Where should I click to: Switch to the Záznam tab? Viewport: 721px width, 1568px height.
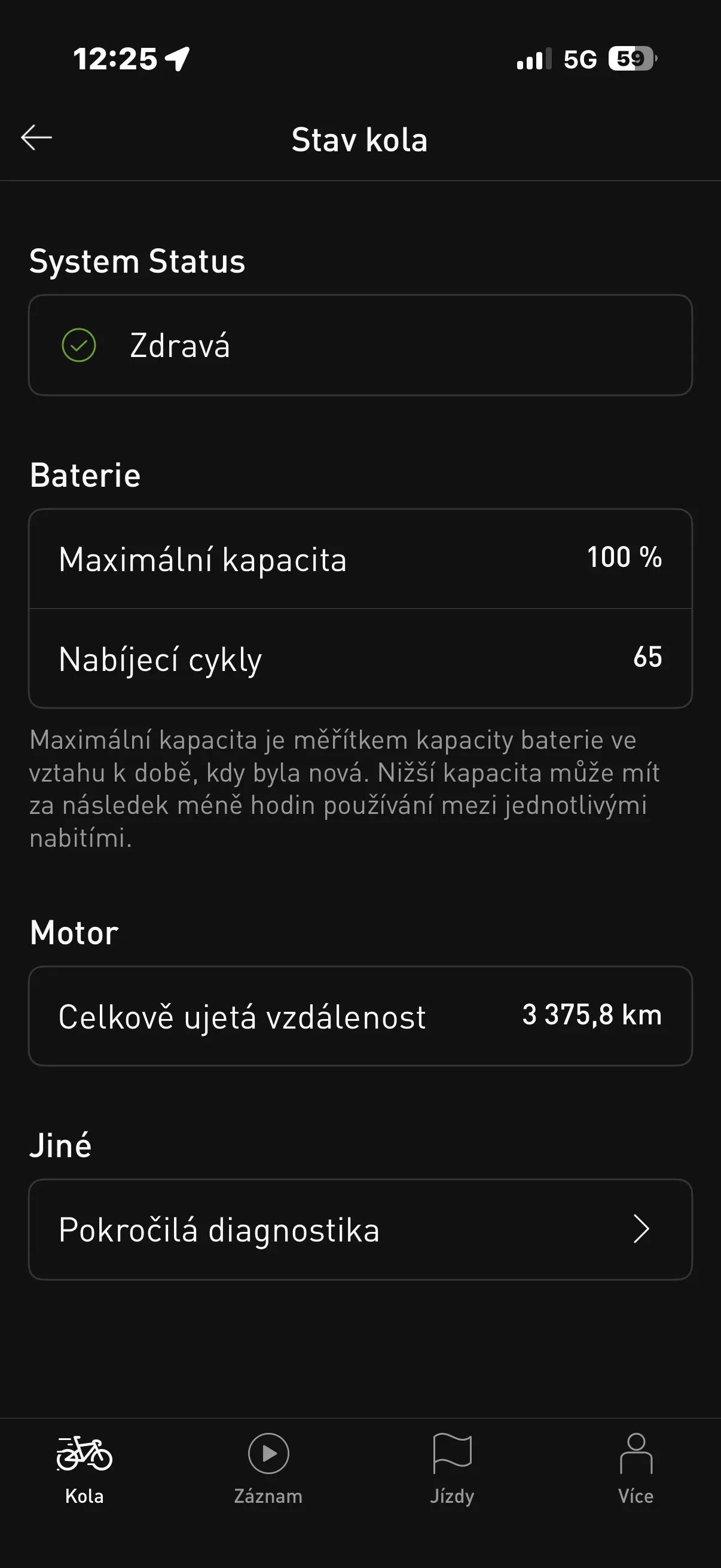point(268,1468)
